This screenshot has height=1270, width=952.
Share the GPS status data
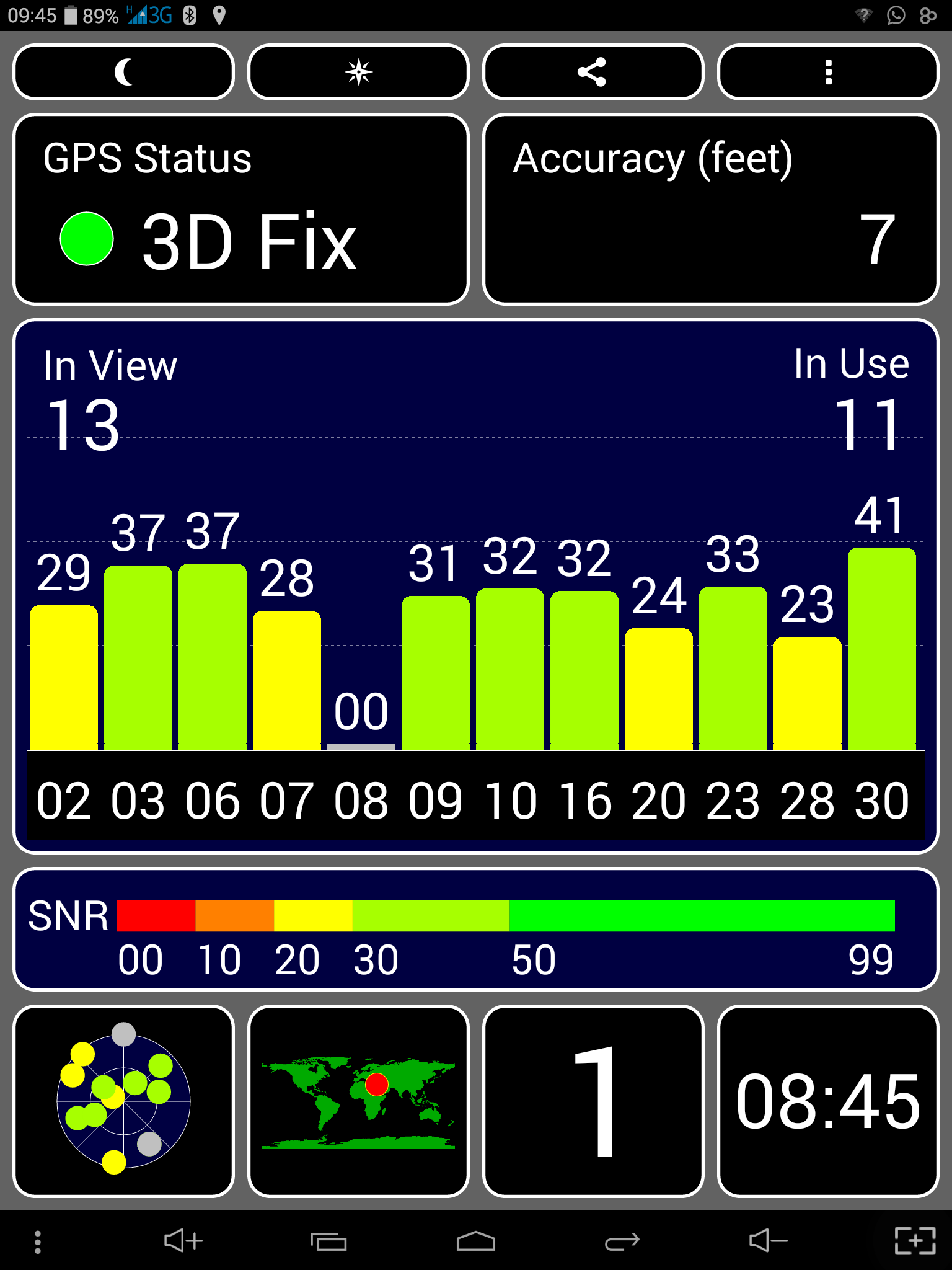593,72
